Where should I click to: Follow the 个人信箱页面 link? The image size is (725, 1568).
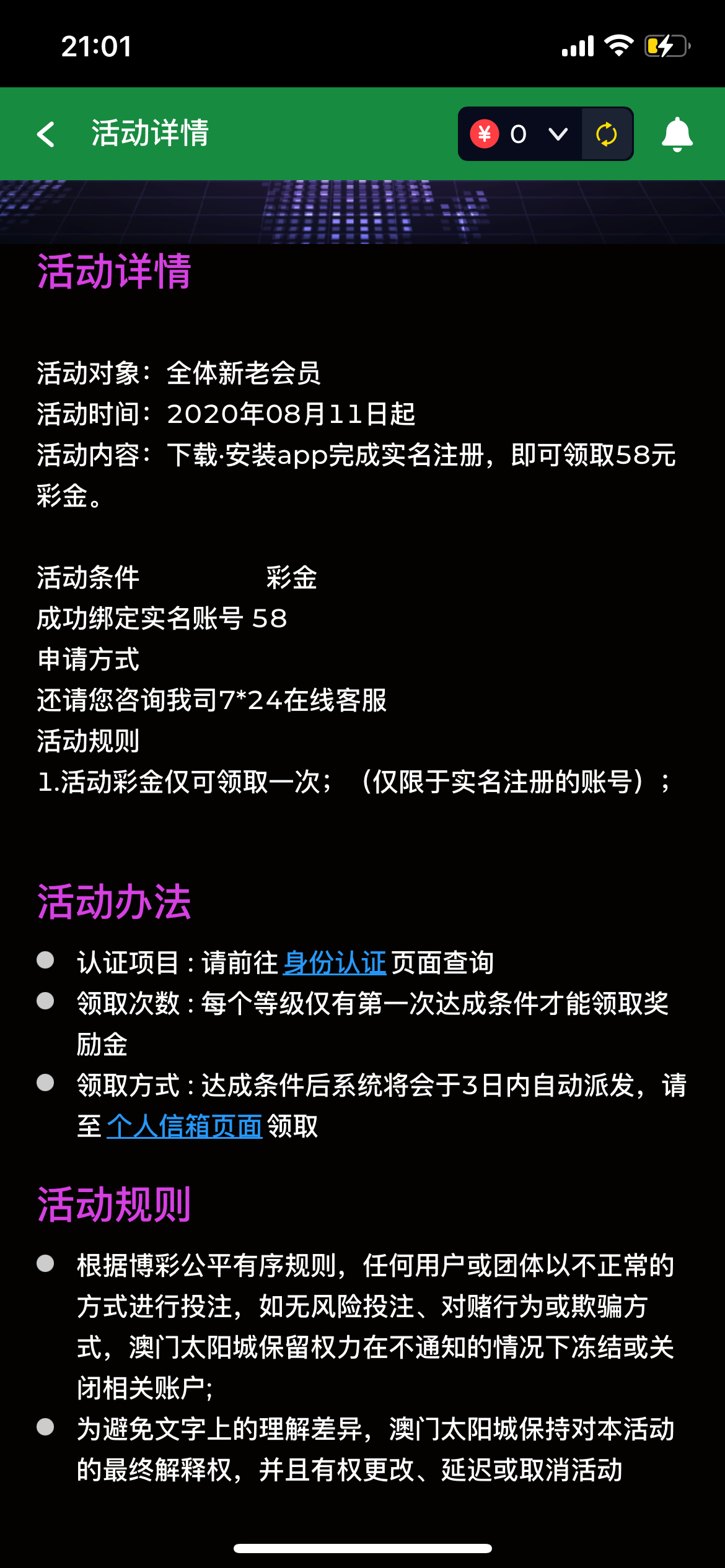(x=185, y=1126)
